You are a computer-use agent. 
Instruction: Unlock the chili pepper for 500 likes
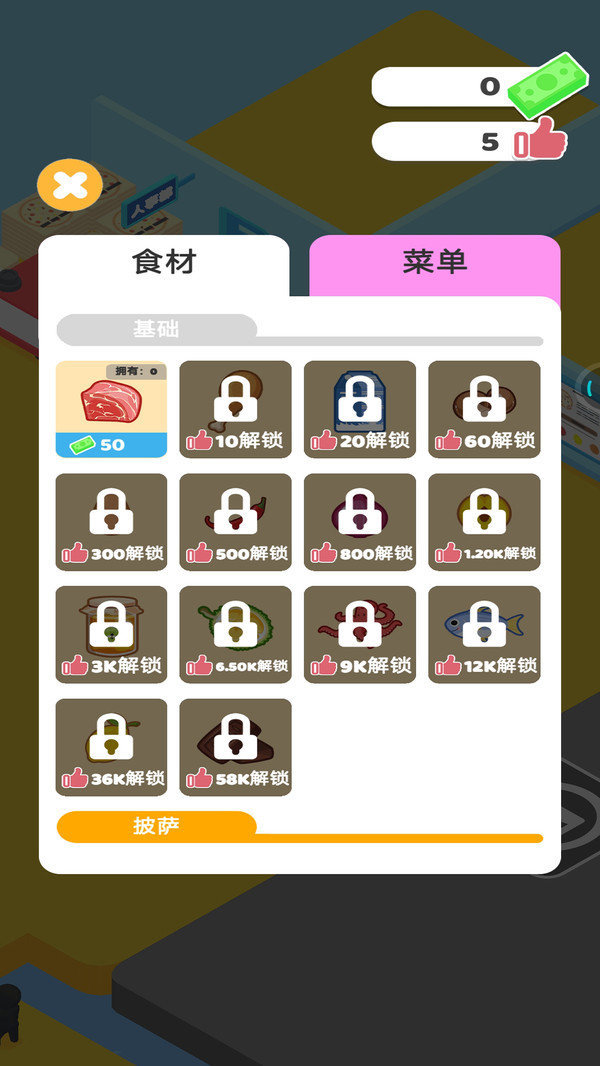pos(235,522)
